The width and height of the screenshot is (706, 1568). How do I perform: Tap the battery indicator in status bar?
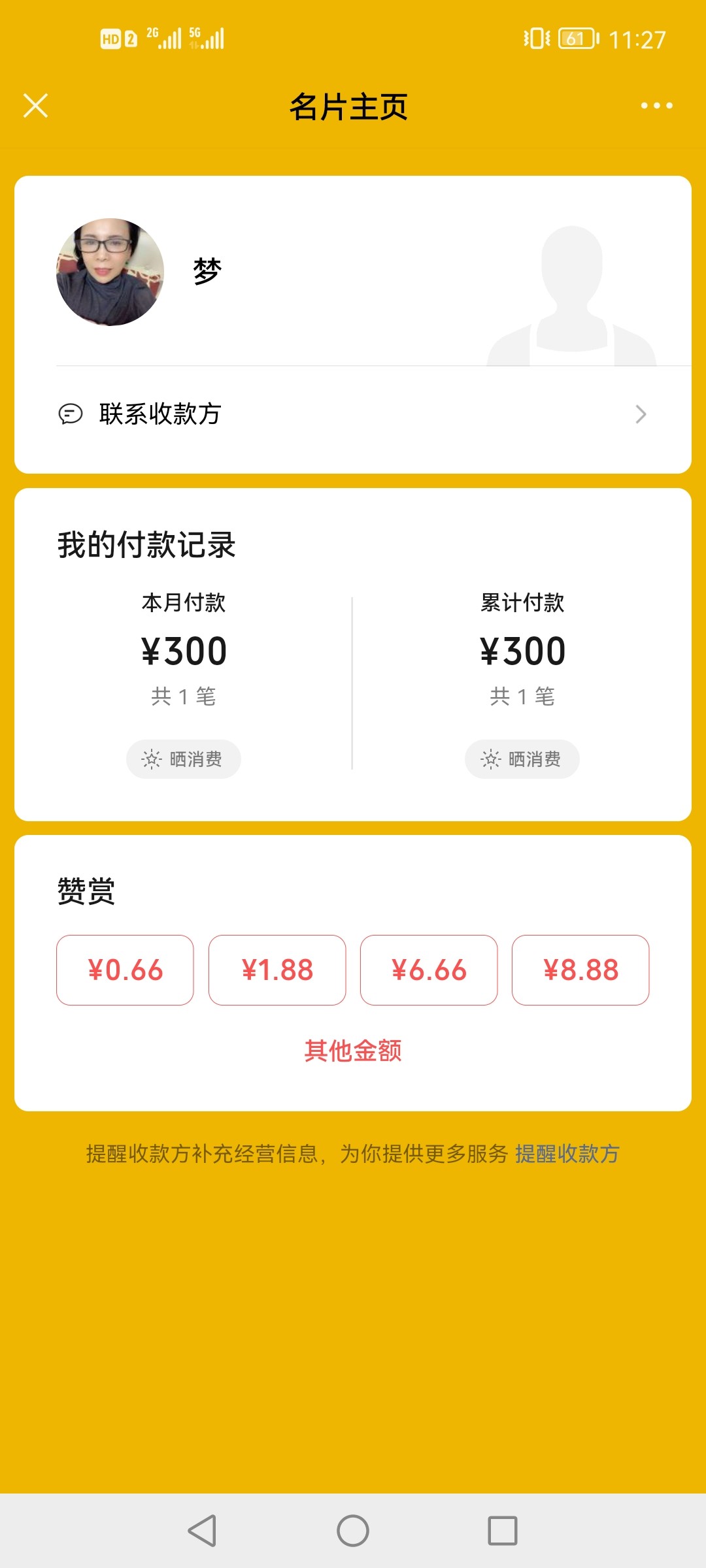(x=577, y=39)
